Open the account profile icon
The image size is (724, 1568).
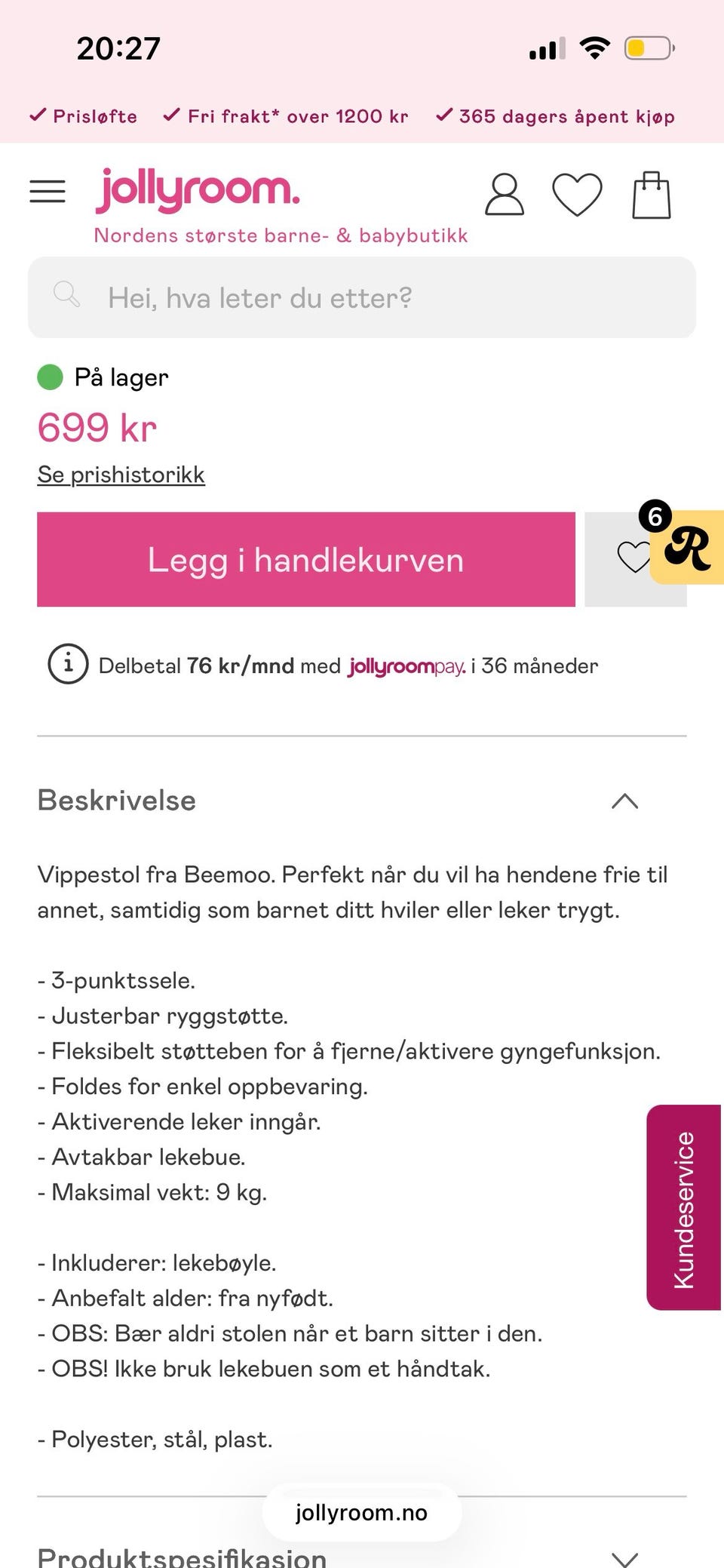(504, 194)
